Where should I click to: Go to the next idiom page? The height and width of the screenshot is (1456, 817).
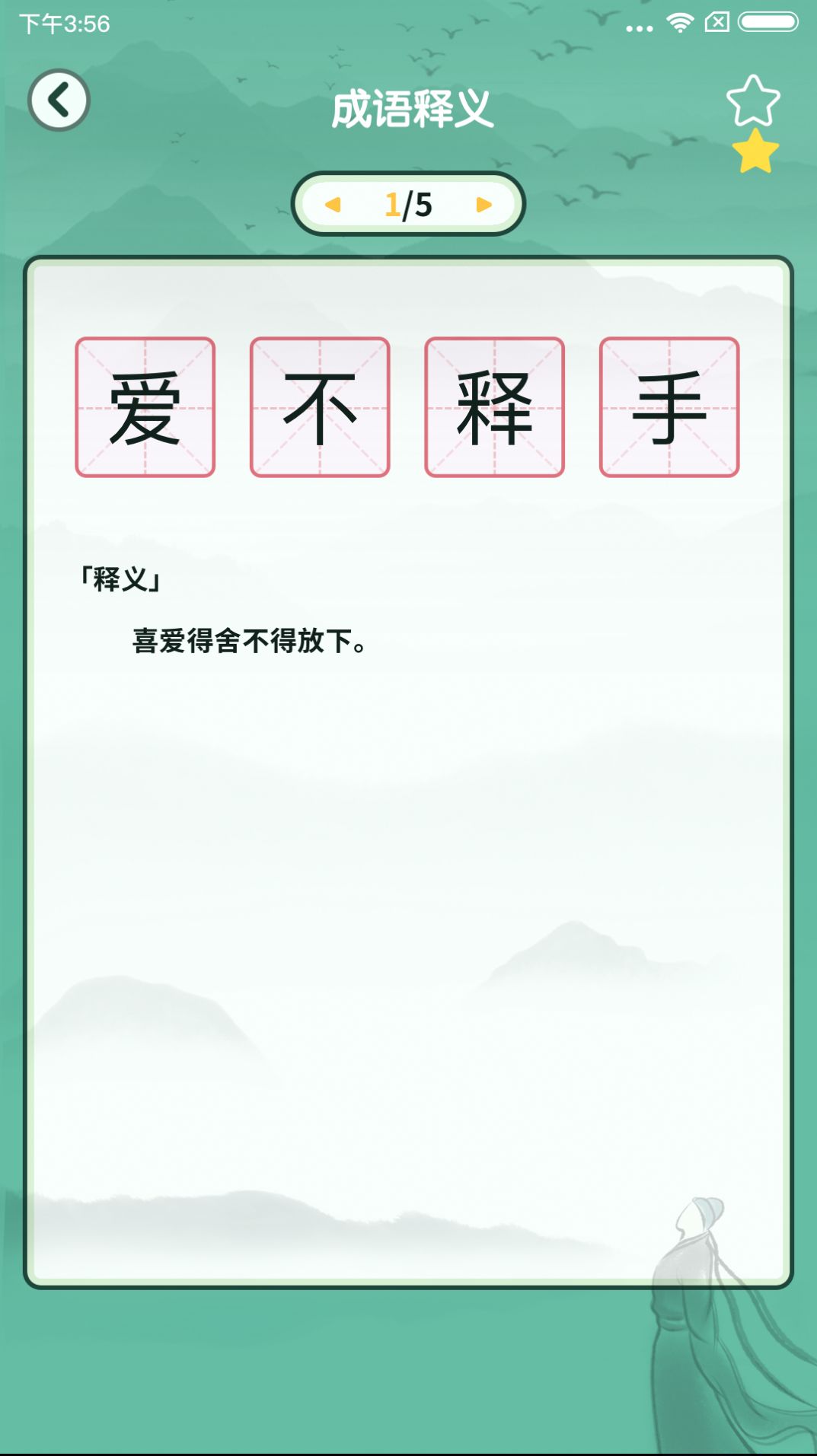pyautogui.click(x=483, y=205)
